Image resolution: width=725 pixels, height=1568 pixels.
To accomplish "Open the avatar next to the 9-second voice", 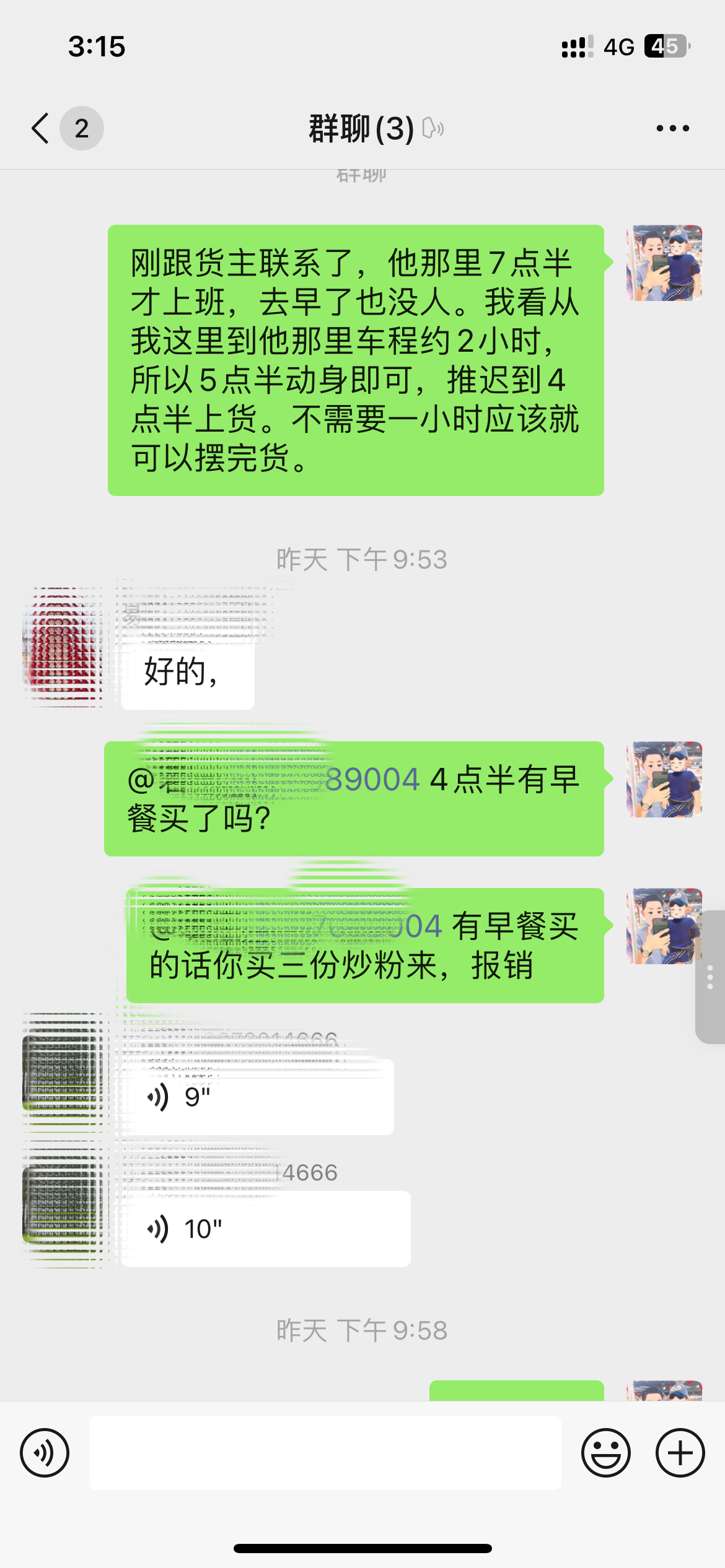I will click(x=62, y=1071).
